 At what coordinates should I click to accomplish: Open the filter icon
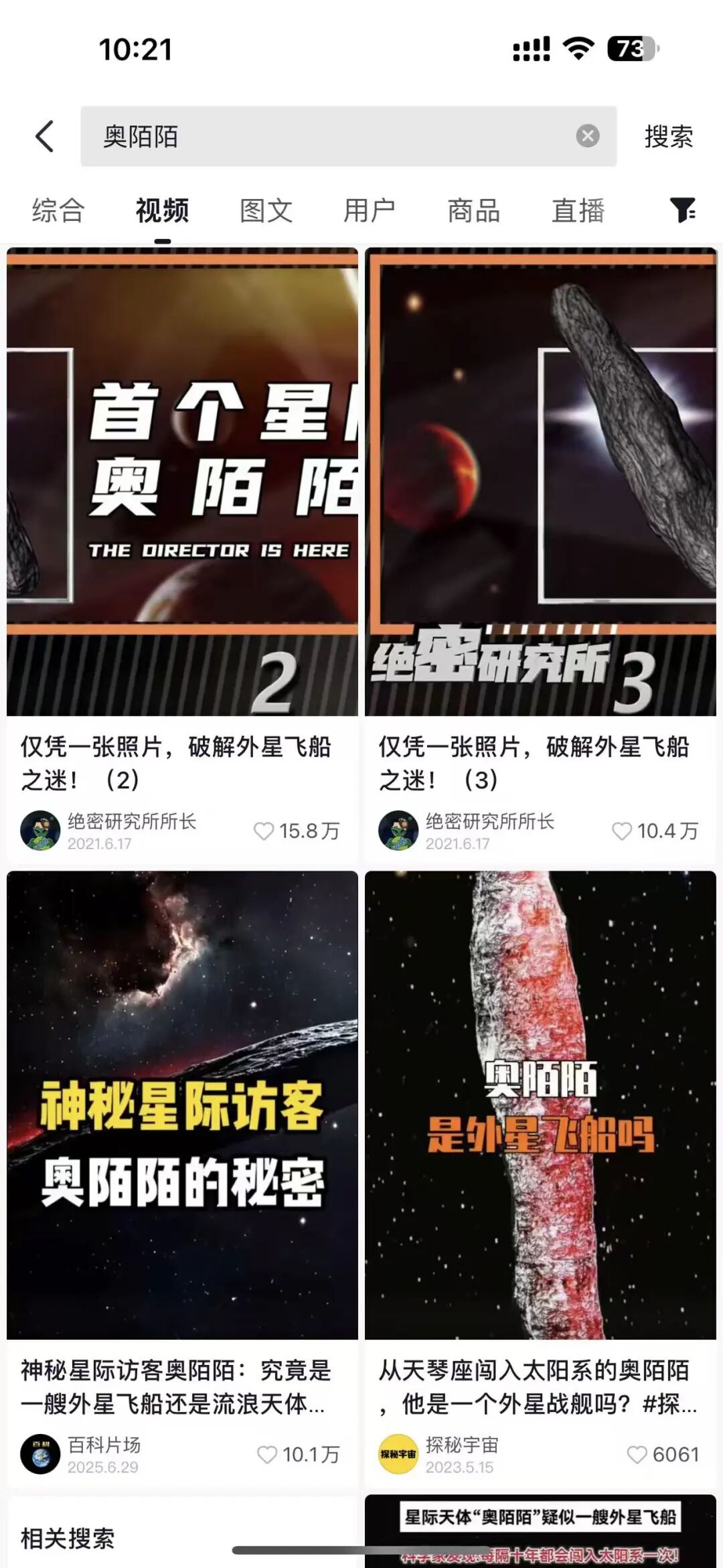tap(682, 210)
